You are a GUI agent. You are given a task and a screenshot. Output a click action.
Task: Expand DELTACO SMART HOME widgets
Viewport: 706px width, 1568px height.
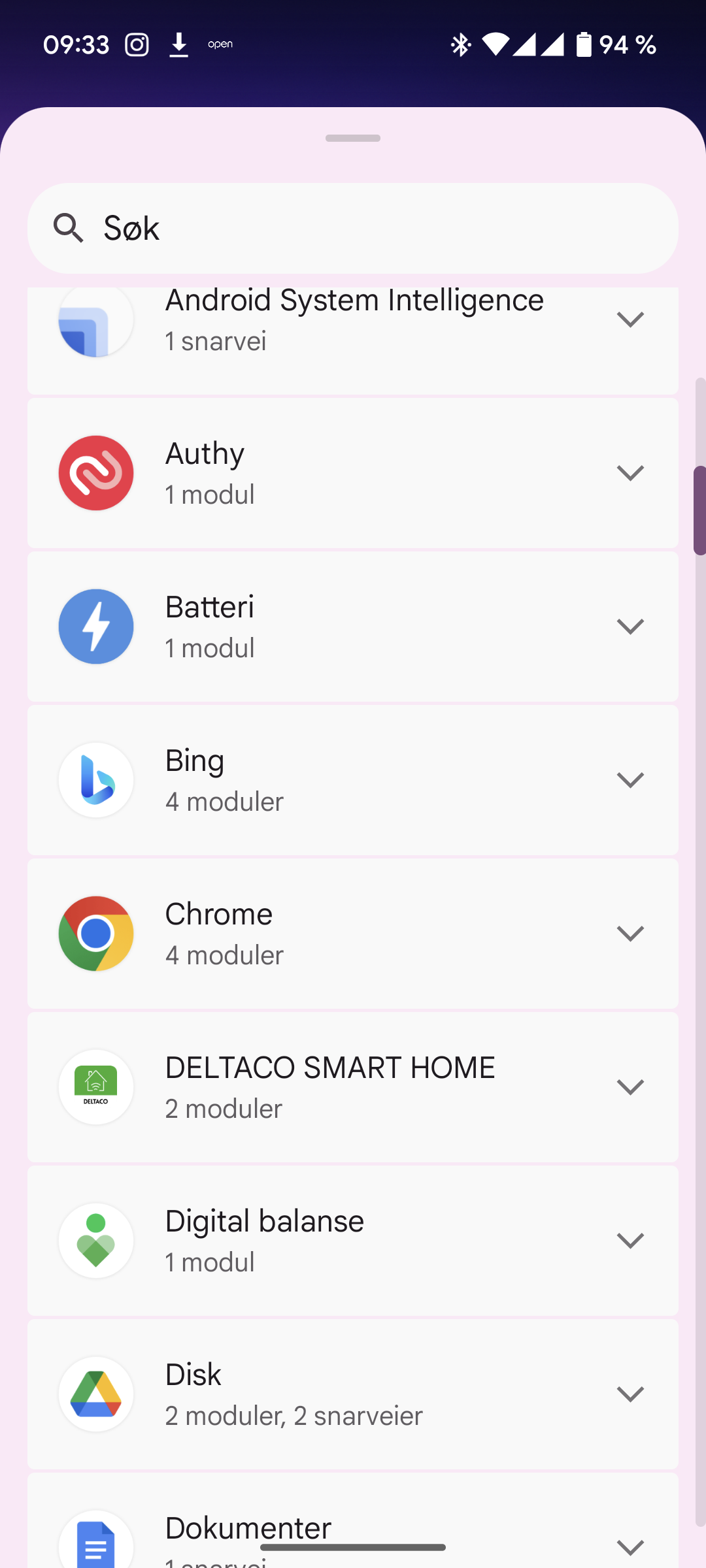pyautogui.click(x=630, y=1087)
